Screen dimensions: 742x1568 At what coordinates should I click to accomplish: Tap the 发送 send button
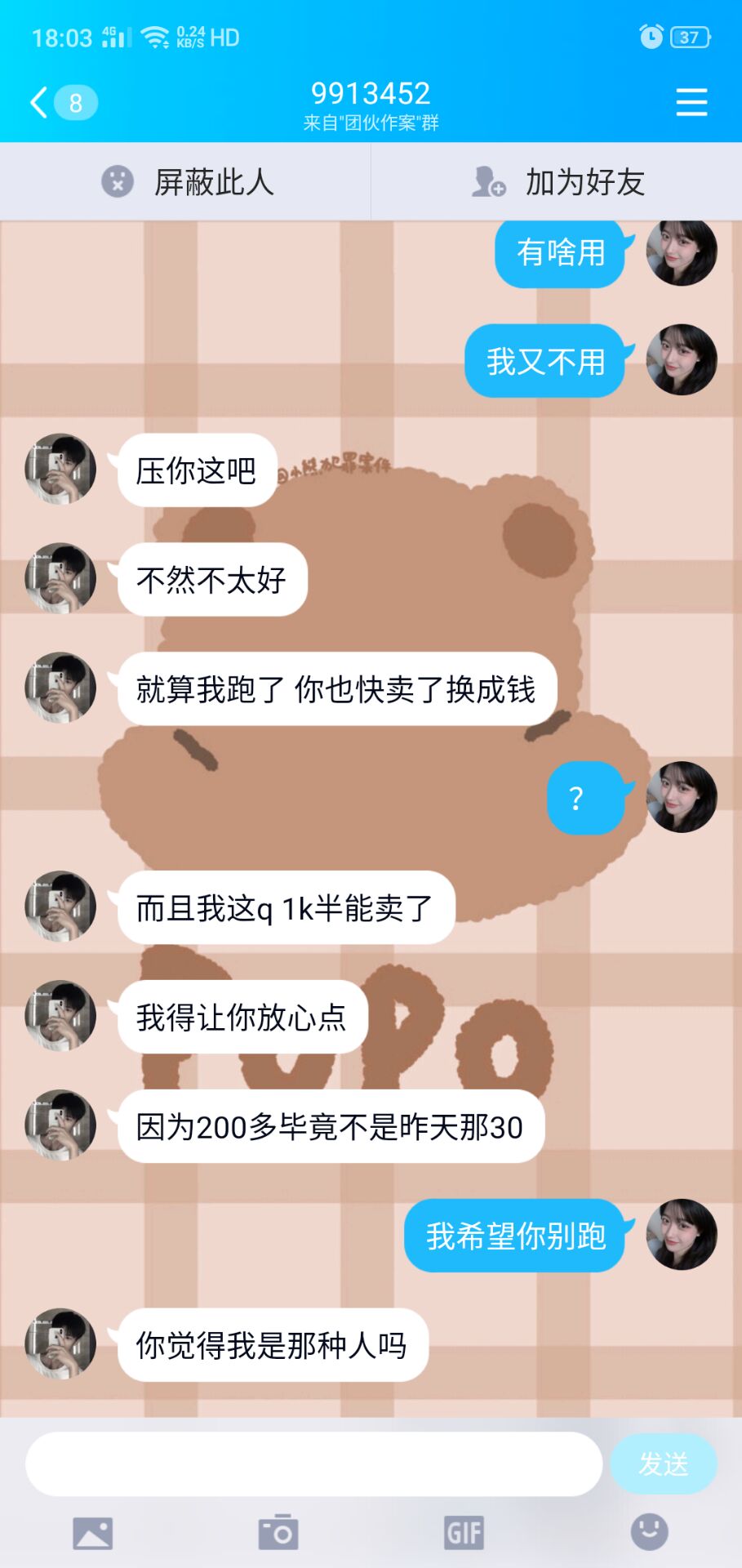pos(664,1464)
